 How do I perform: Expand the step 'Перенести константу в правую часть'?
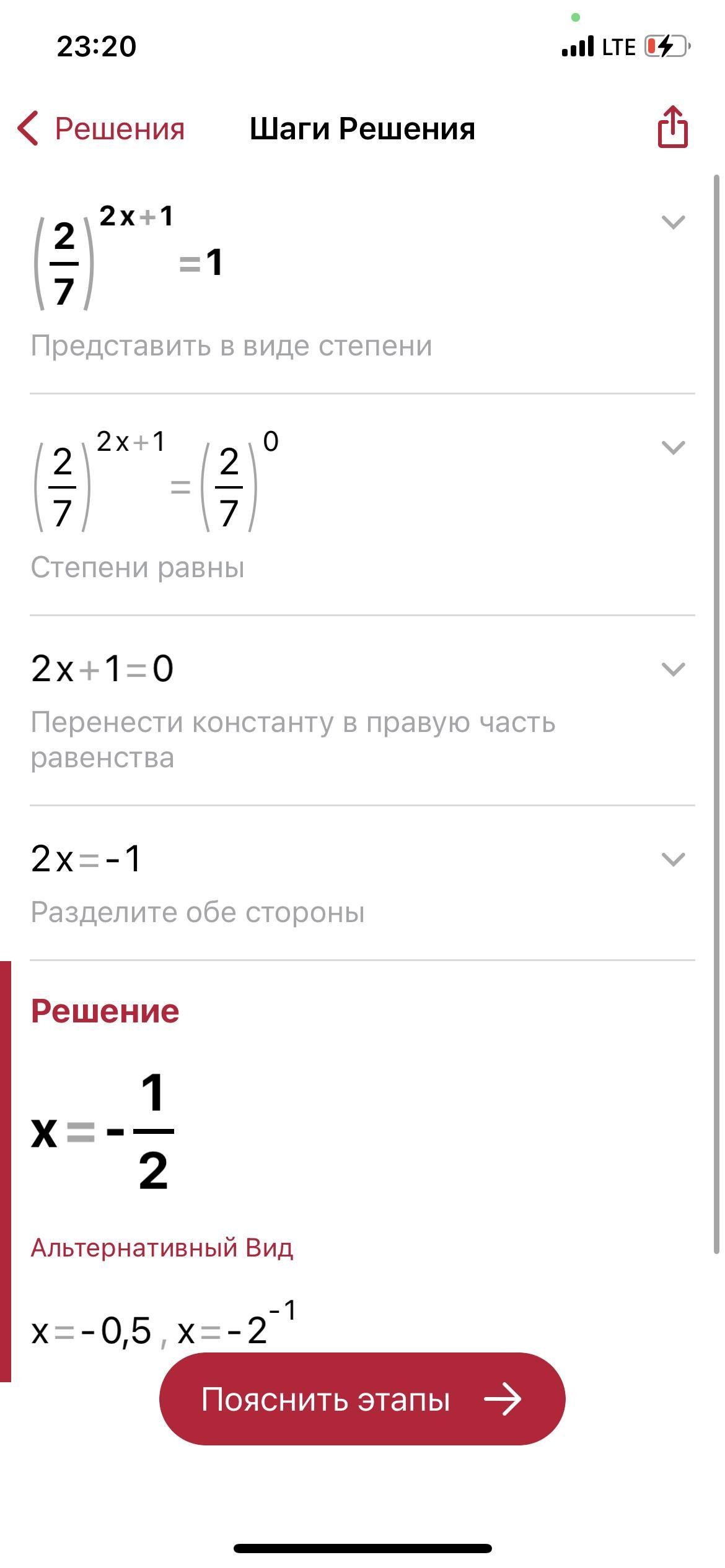pyautogui.click(x=673, y=669)
